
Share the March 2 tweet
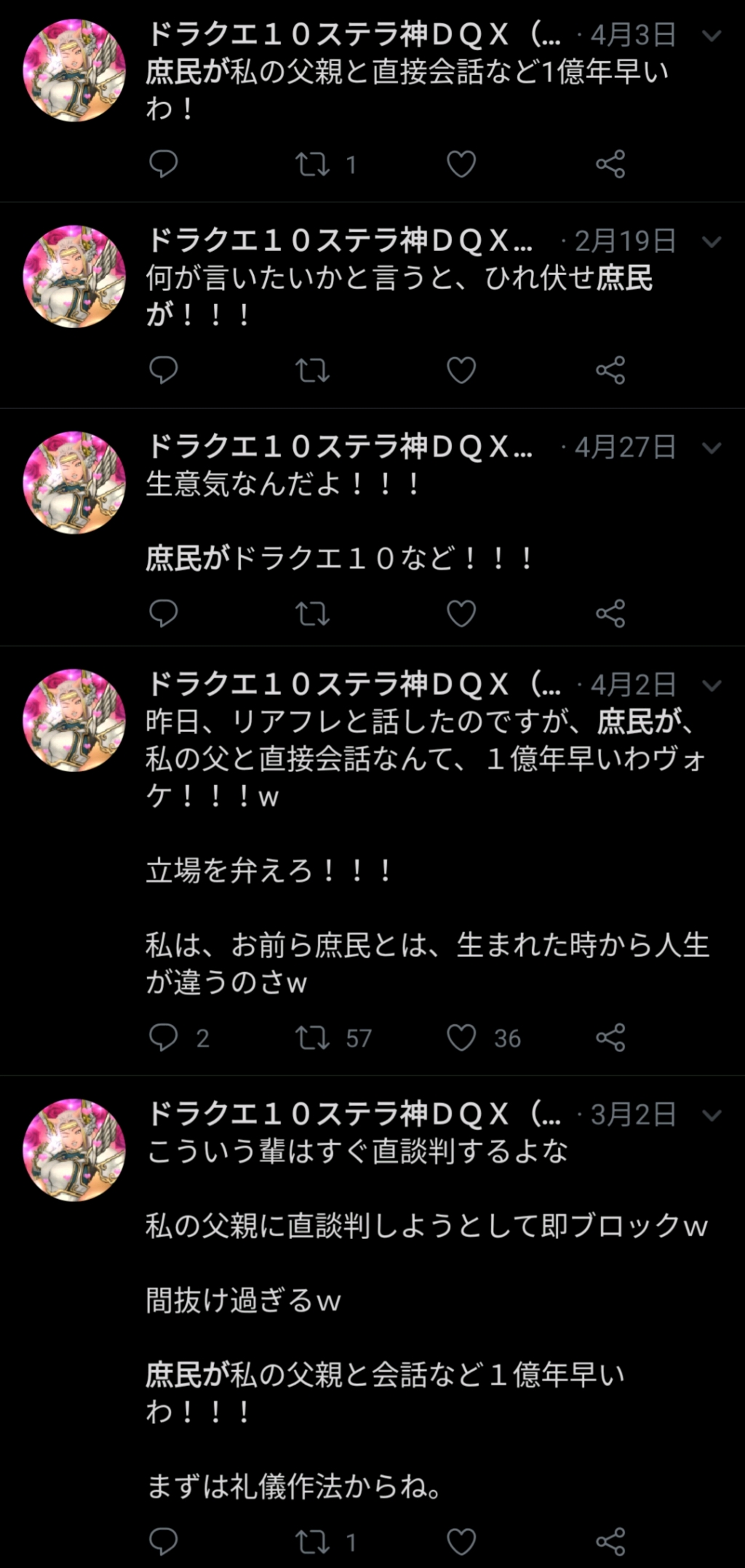pos(610,1541)
